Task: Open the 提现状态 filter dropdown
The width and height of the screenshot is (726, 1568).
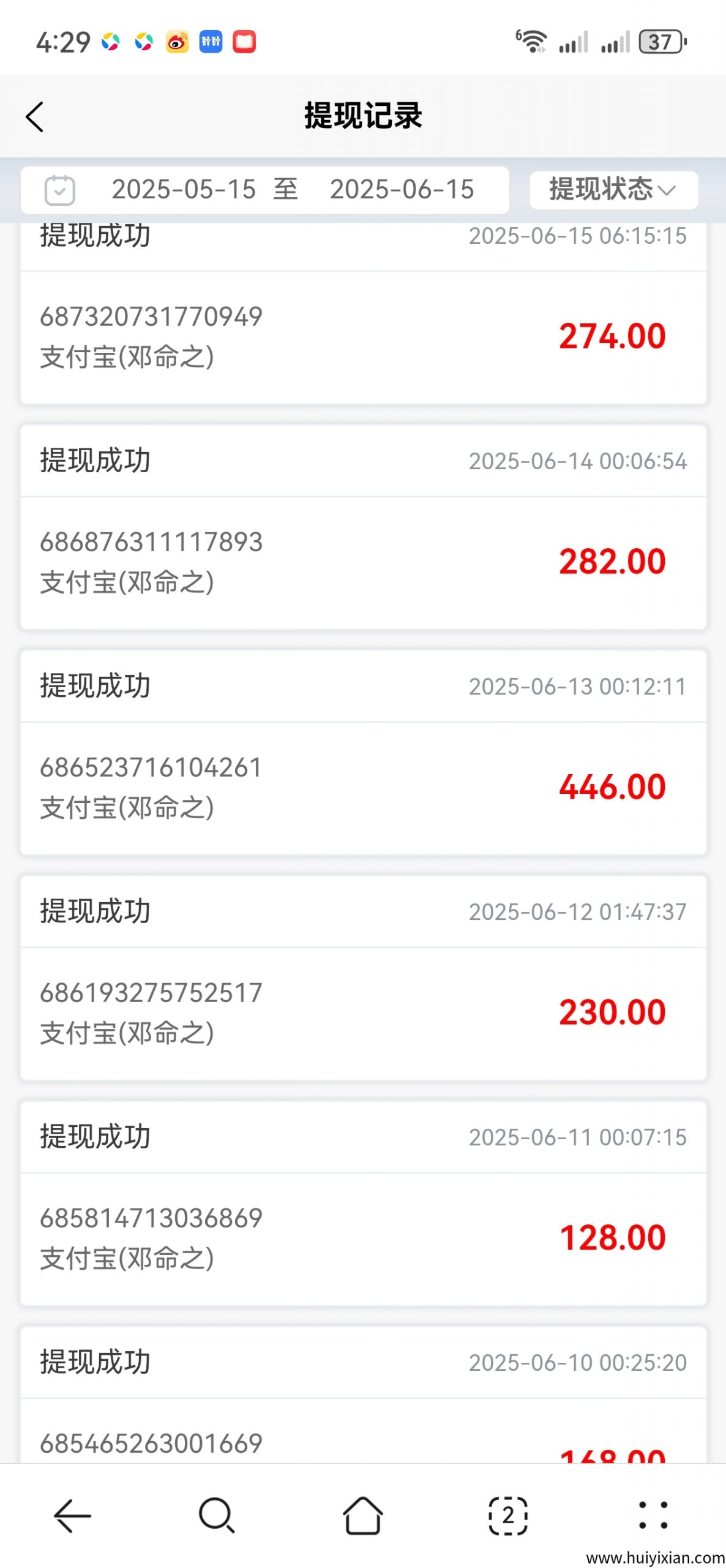Action: 612,190
